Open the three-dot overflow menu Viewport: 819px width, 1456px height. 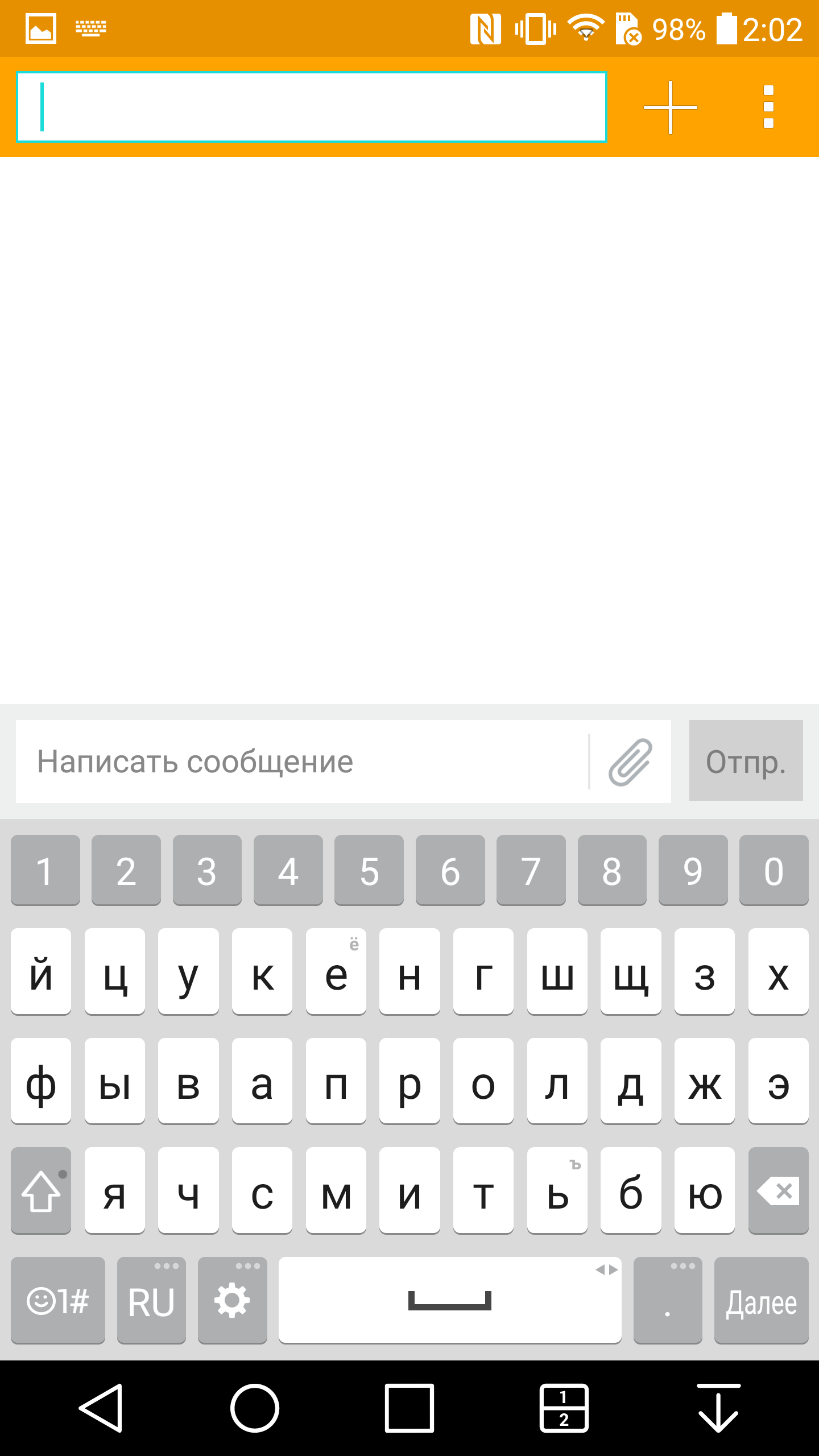(768, 107)
